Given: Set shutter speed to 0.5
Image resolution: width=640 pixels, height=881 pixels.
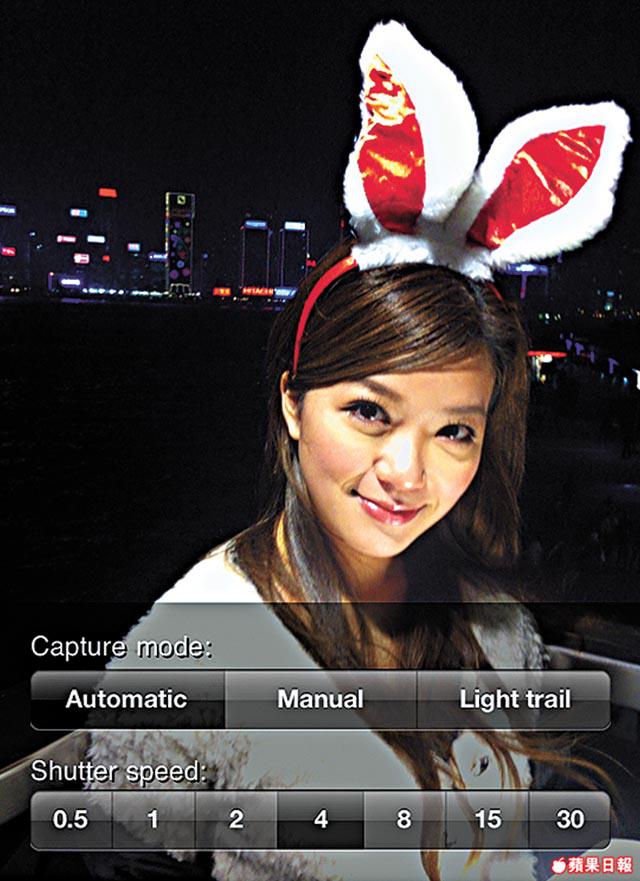Looking at the screenshot, I should tap(70, 820).
